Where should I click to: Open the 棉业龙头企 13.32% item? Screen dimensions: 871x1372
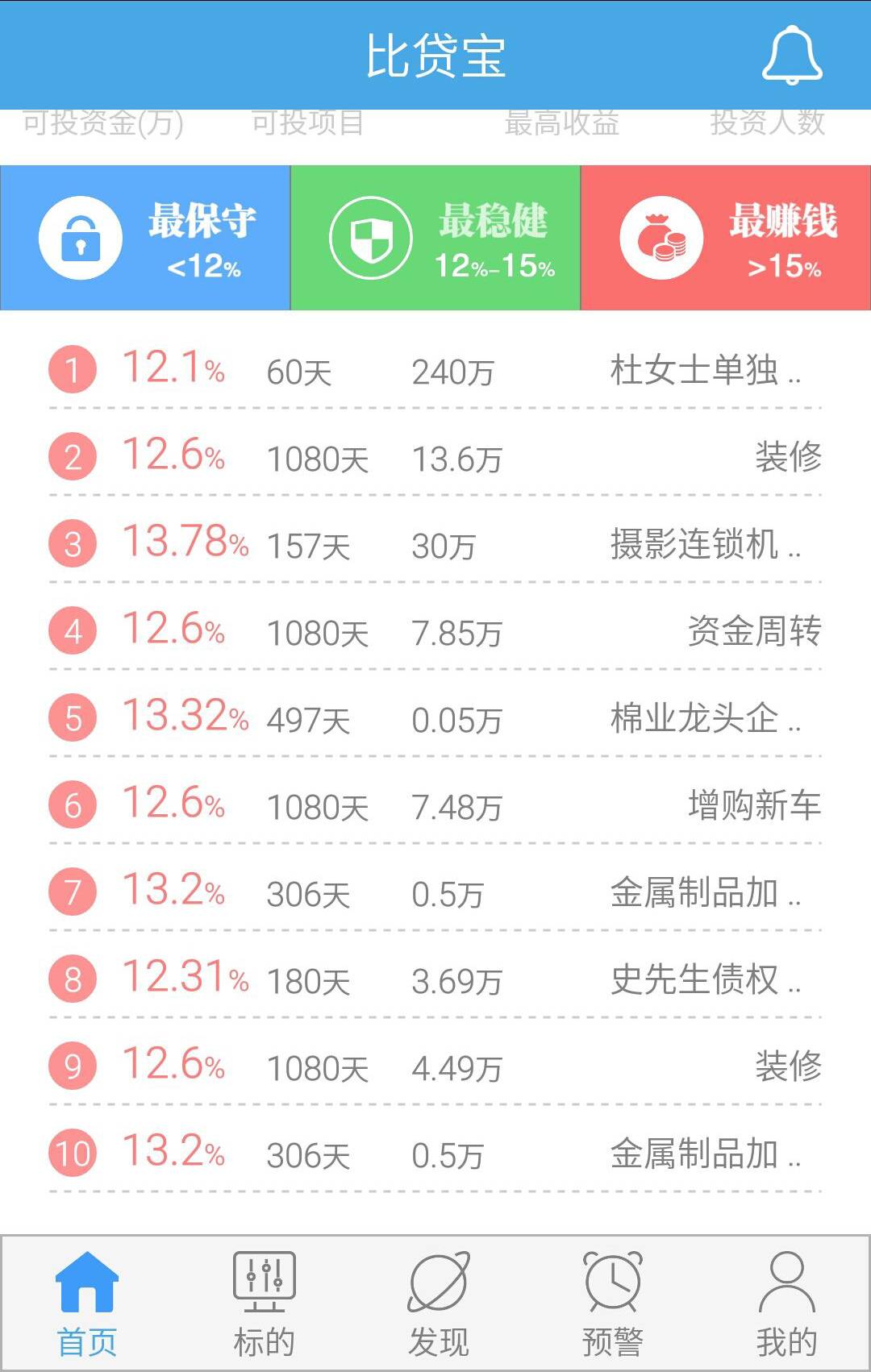(435, 719)
